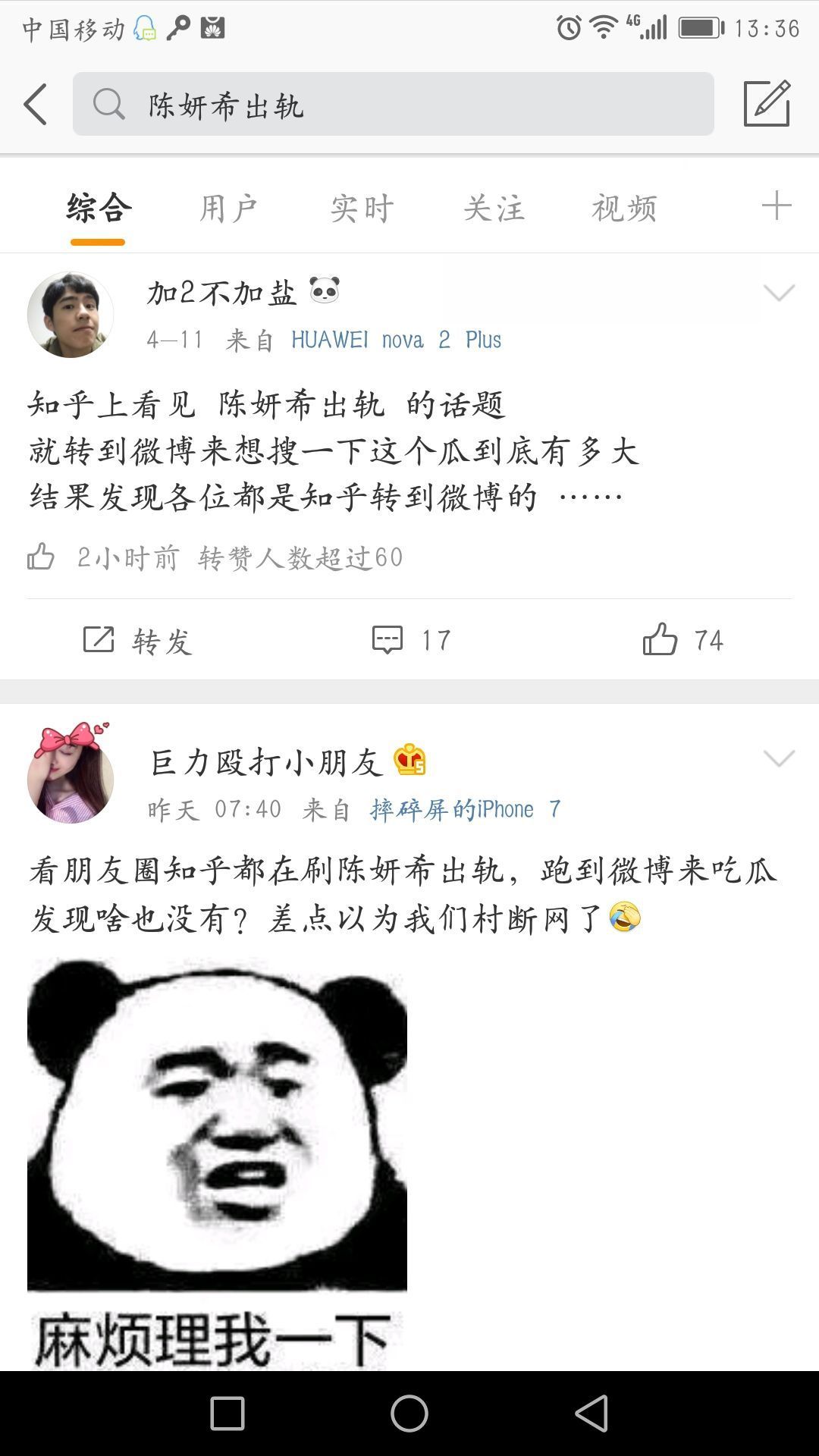Switch to the 关注 tab

coord(494,209)
